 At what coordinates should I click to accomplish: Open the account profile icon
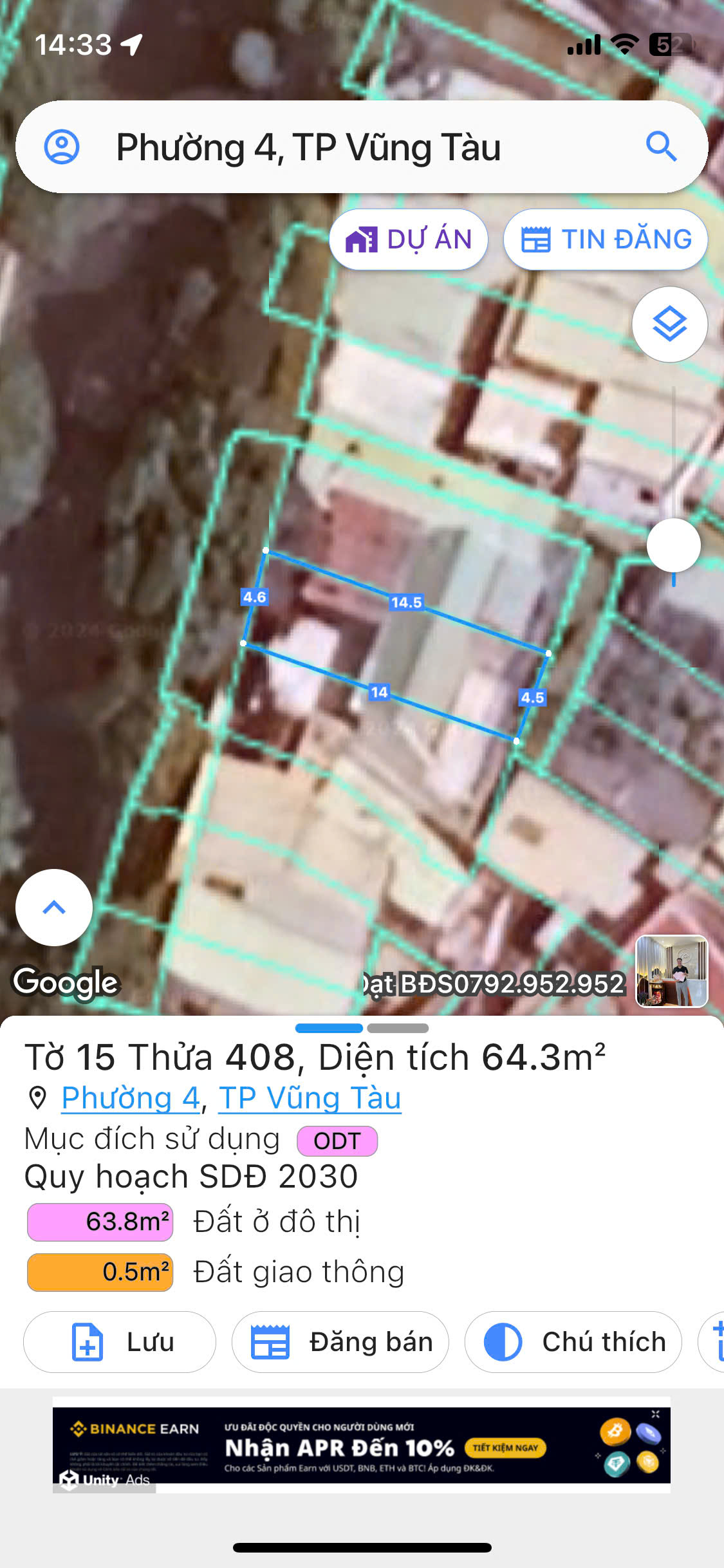pos(62,147)
